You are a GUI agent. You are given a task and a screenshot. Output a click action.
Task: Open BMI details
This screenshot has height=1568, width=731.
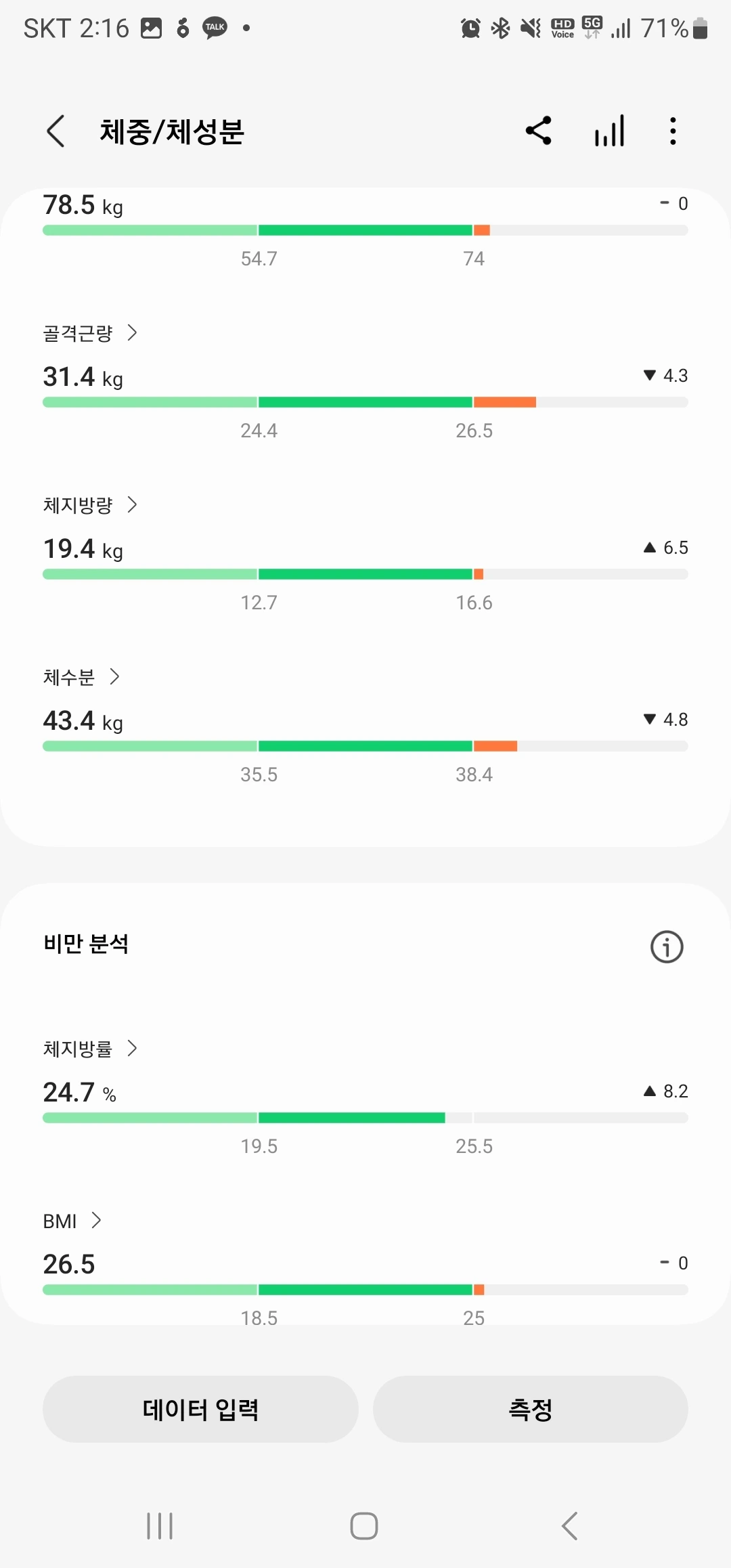coord(72,1221)
